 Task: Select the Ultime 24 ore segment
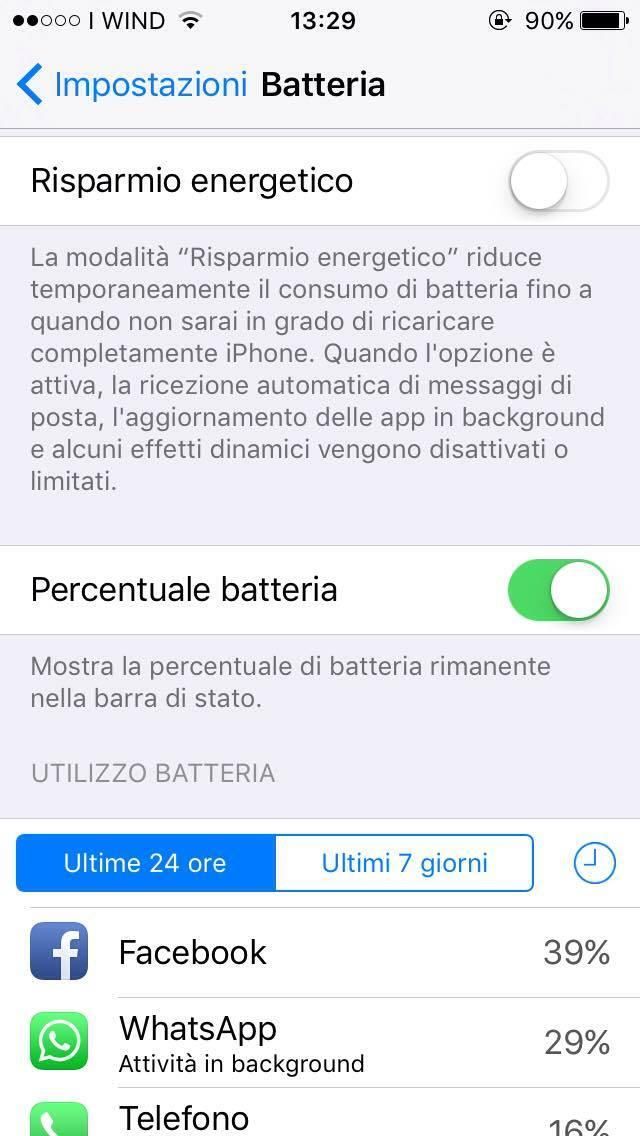[146, 863]
